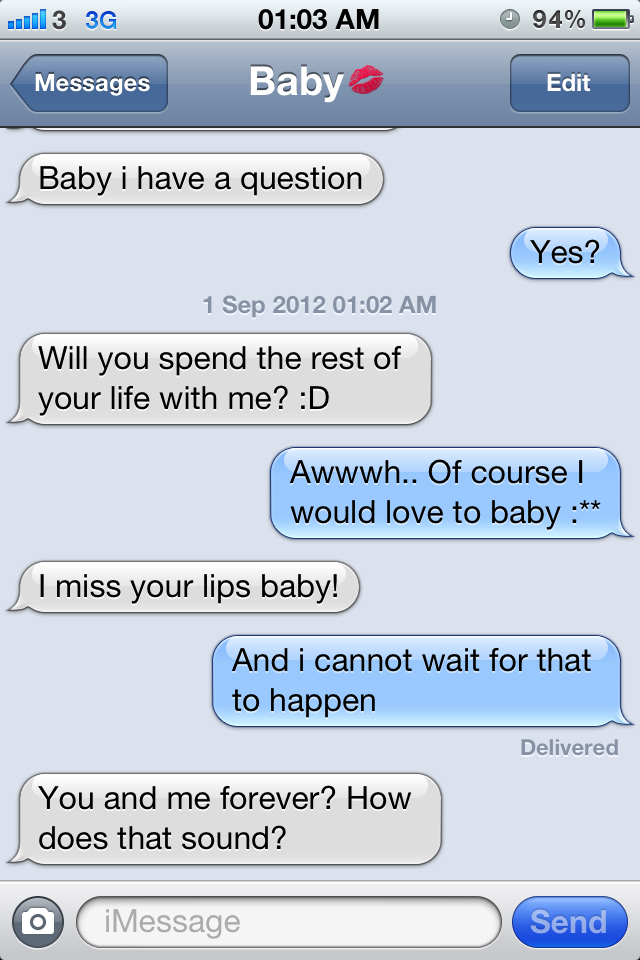This screenshot has width=640, height=960.
Task: Tap the Send button
Action: (568, 921)
